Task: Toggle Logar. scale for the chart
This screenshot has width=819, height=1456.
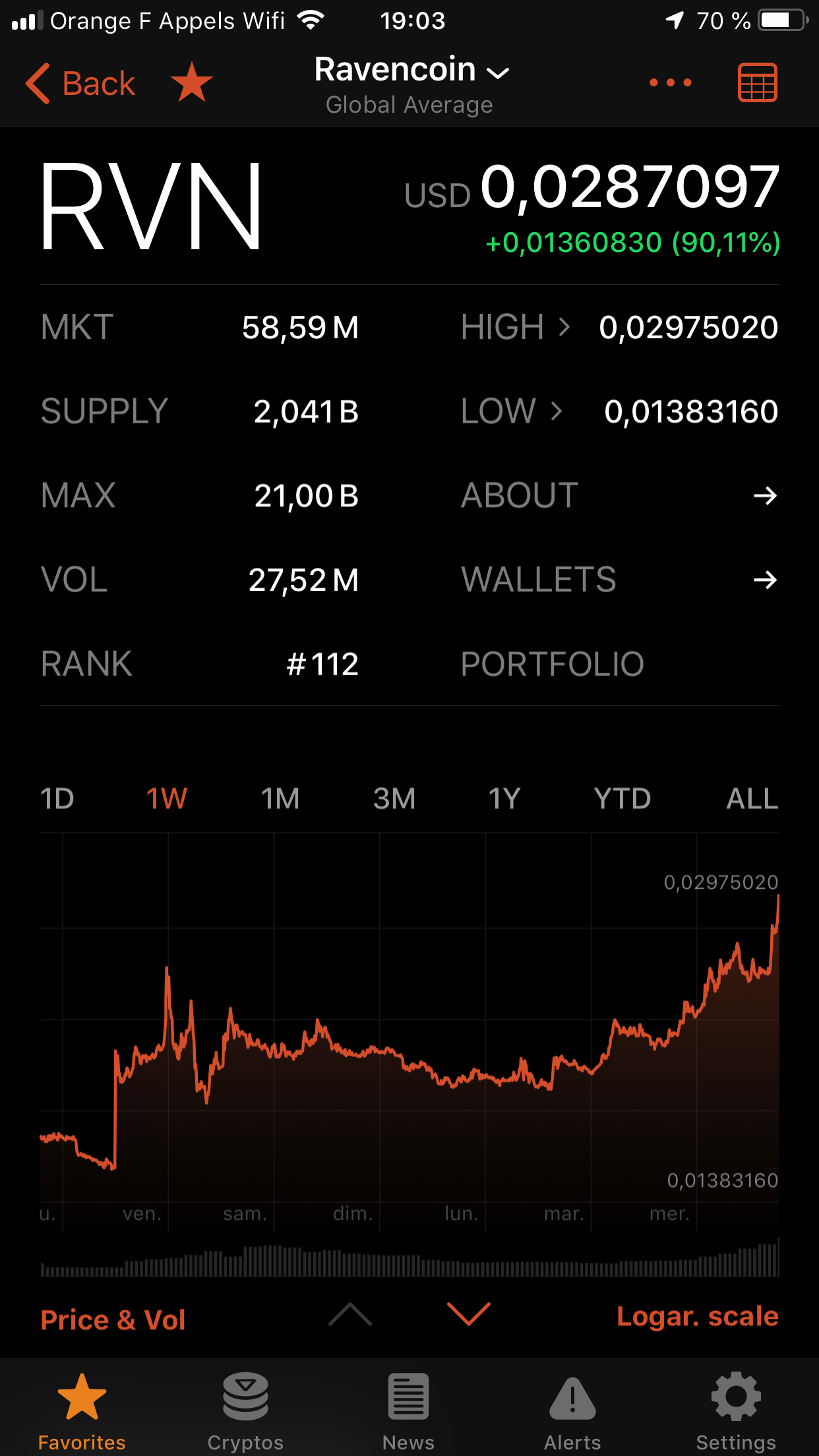Action: 698,1316
